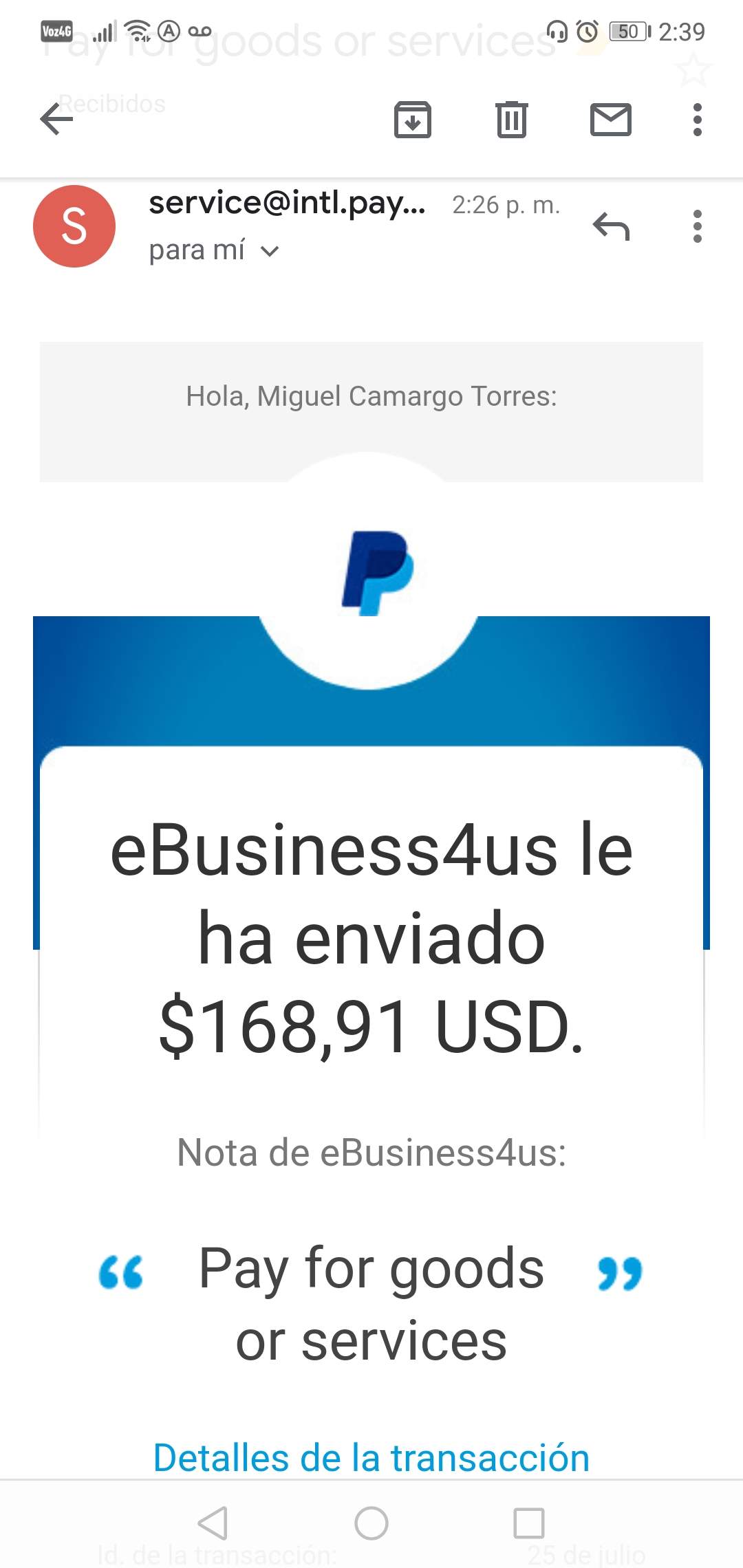Open the top toolbar overflow menu
This screenshot has width=743, height=1568.
pos(697,120)
